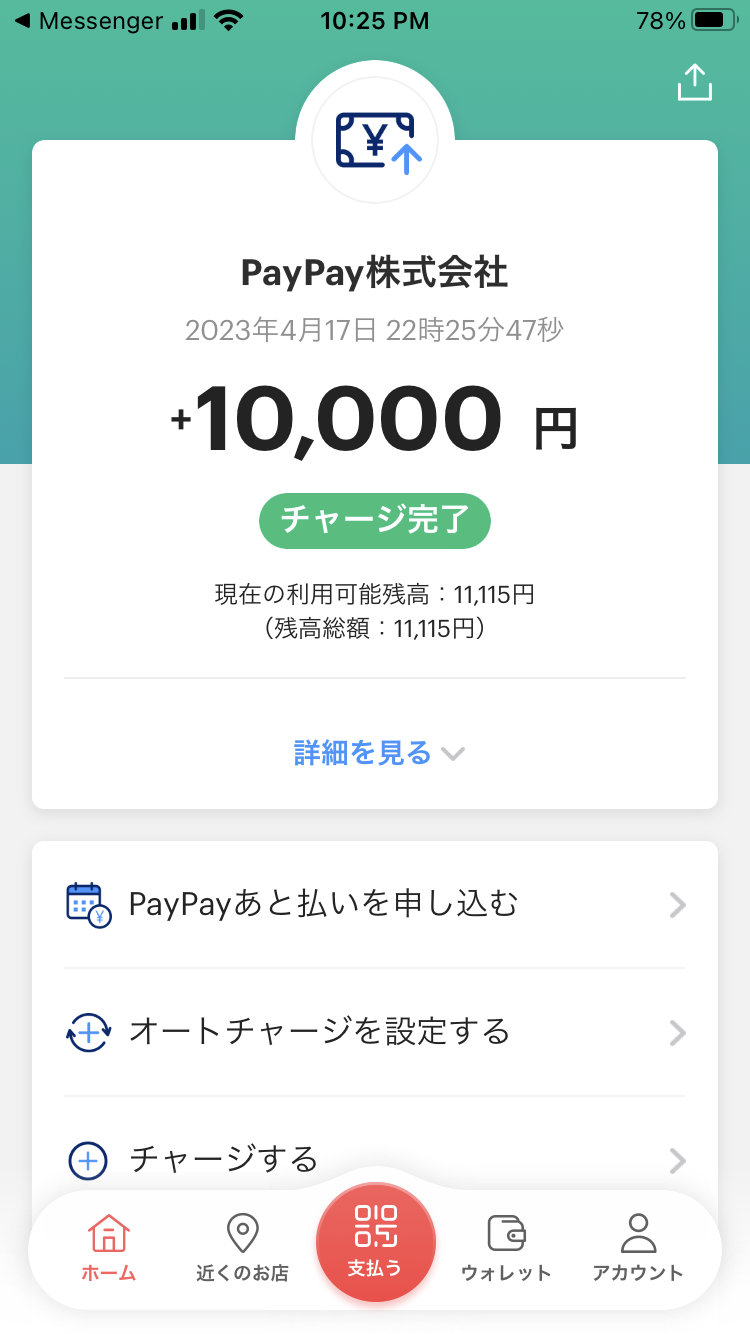Tap the calendar icon next to PayPayあと払い
The height and width of the screenshot is (1334, 750).
tap(89, 903)
